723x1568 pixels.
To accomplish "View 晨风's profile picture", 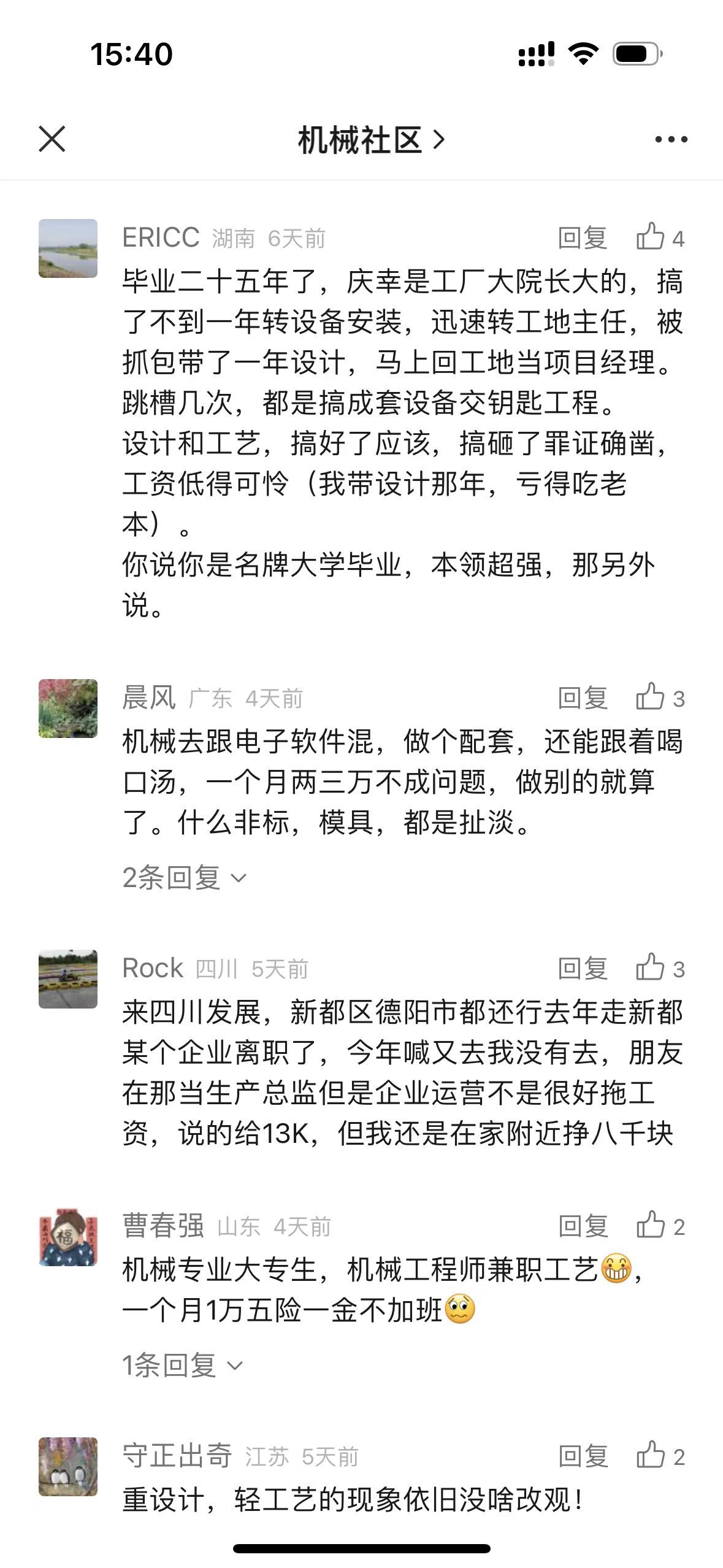I will [68, 709].
